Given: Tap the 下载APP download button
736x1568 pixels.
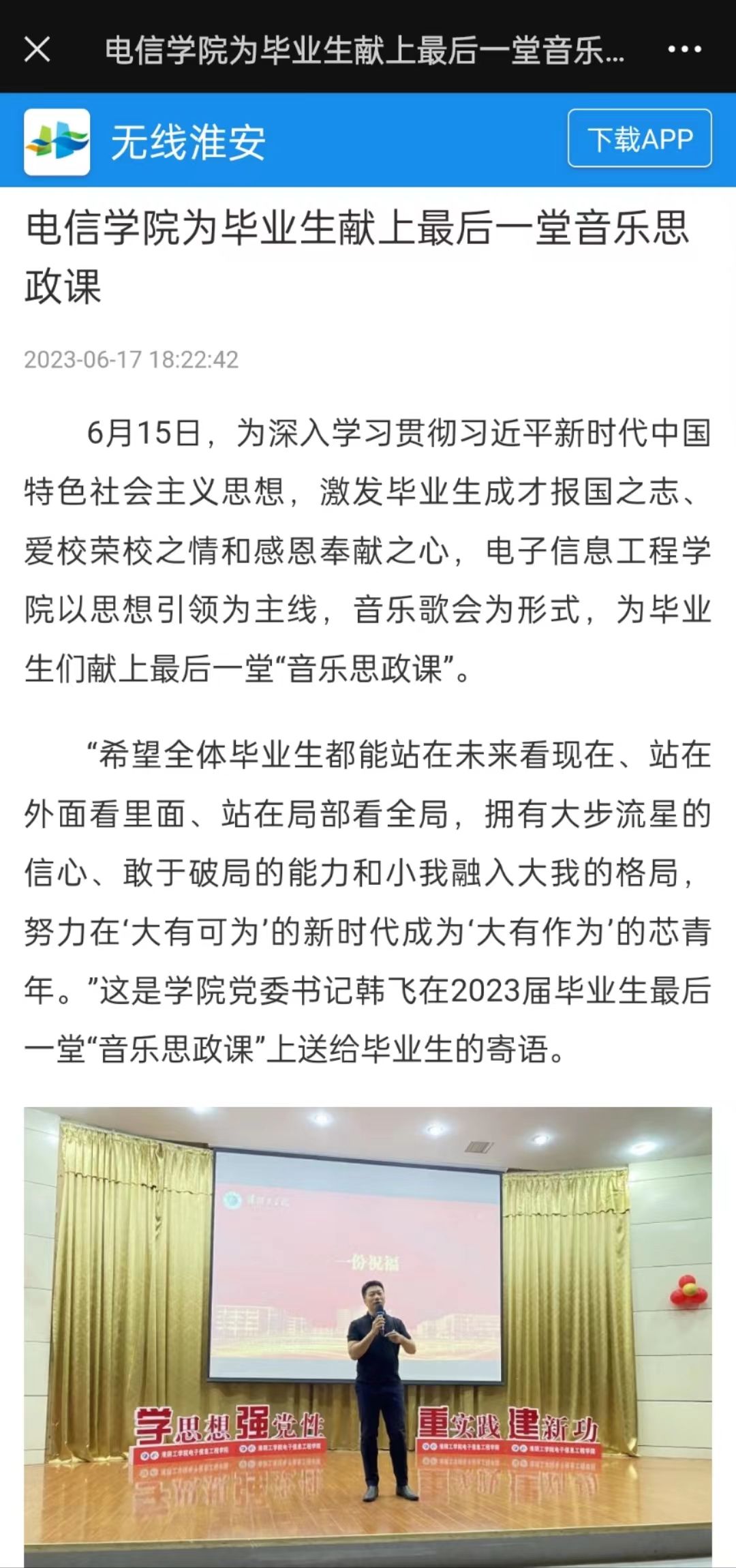Looking at the screenshot, I should pos(639,138).
